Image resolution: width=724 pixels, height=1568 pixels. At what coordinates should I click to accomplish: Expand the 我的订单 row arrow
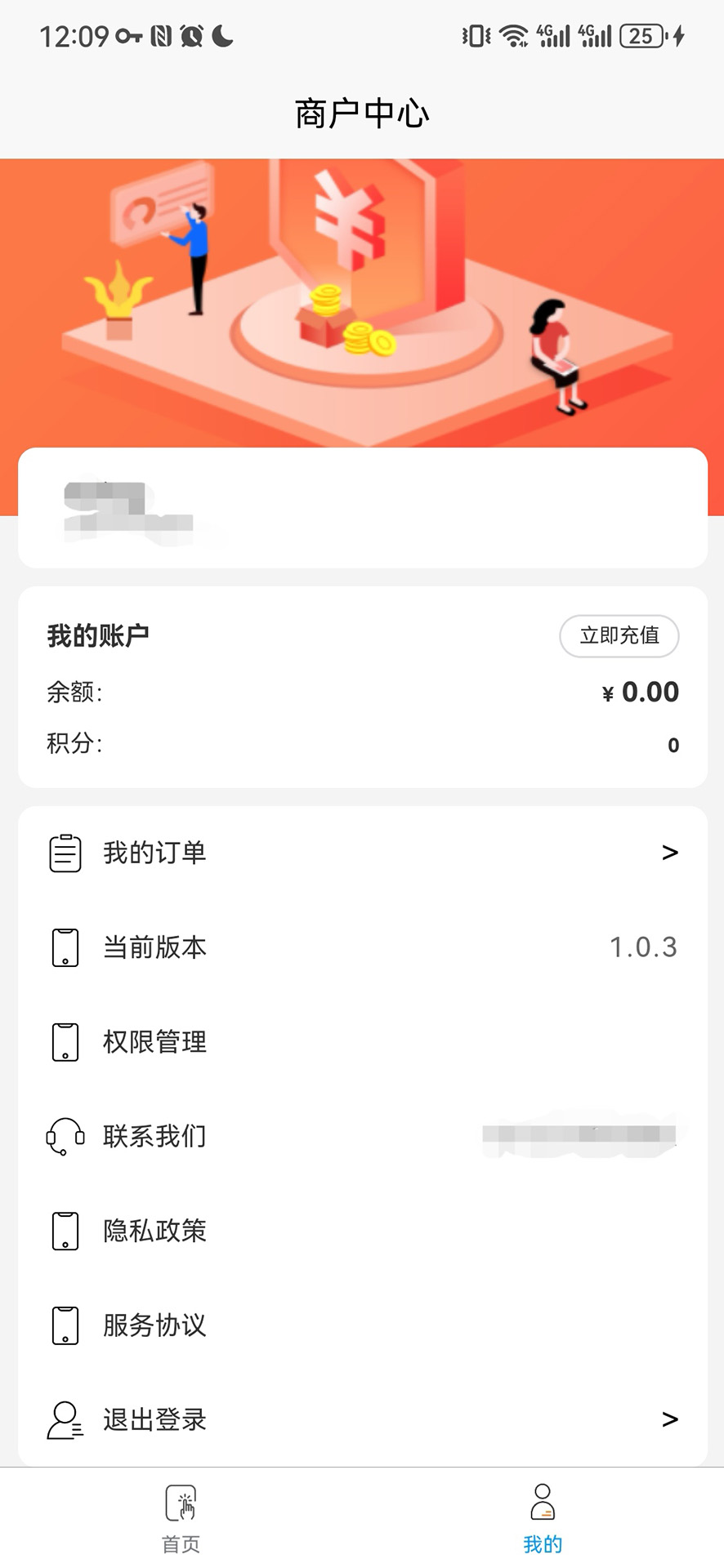(x=670, y=852)
